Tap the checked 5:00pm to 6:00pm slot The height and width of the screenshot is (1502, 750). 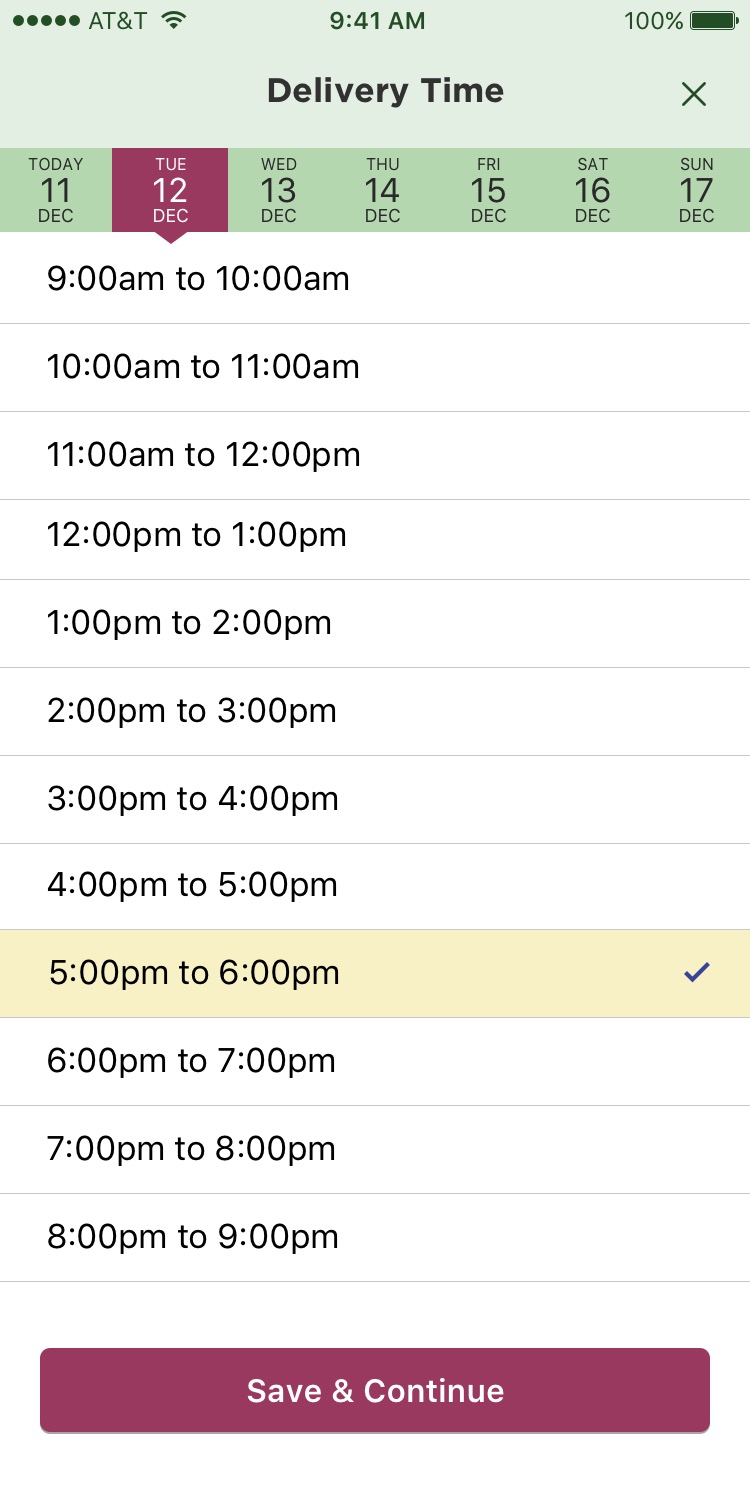[375, 973]
